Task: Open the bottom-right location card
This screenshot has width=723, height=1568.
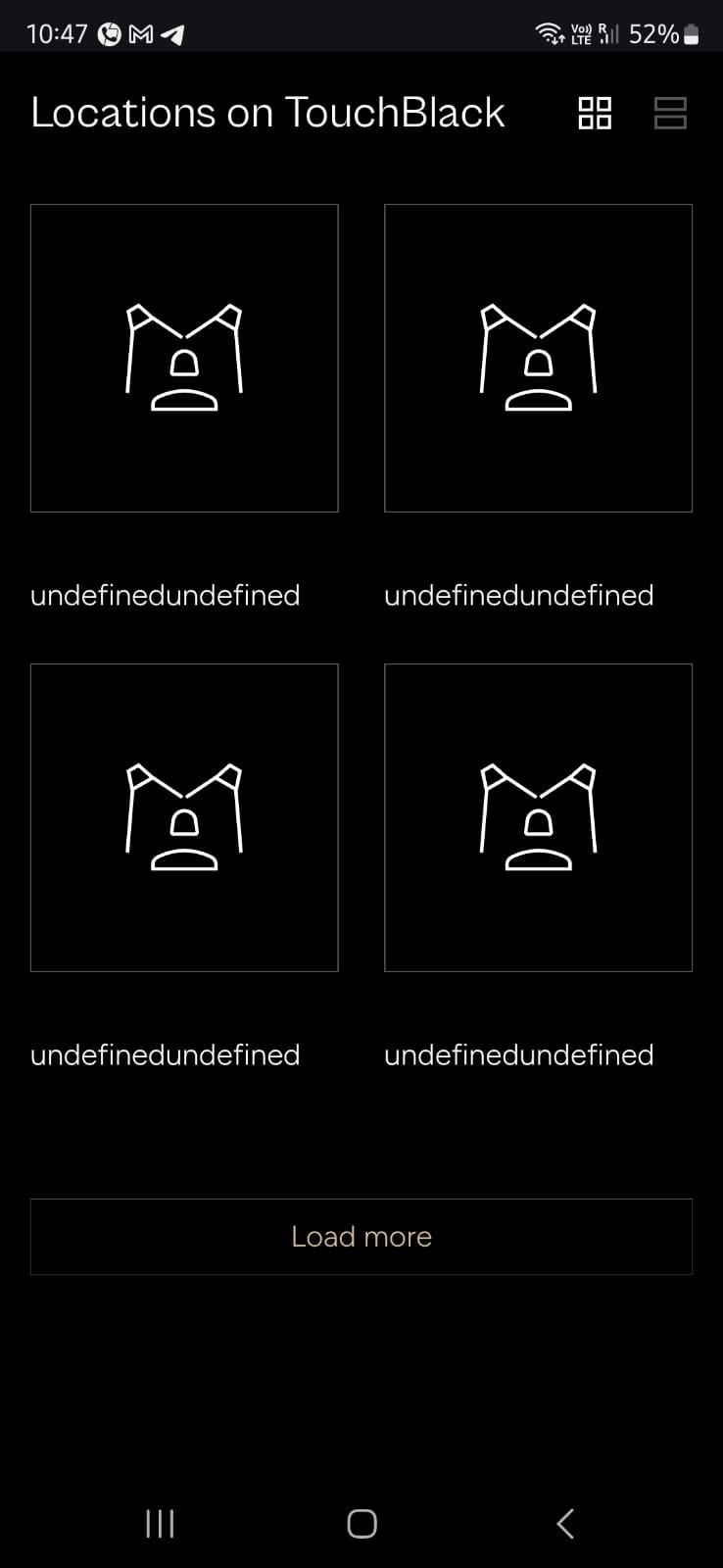Action: pyautogui.click(x=538, y=817)
